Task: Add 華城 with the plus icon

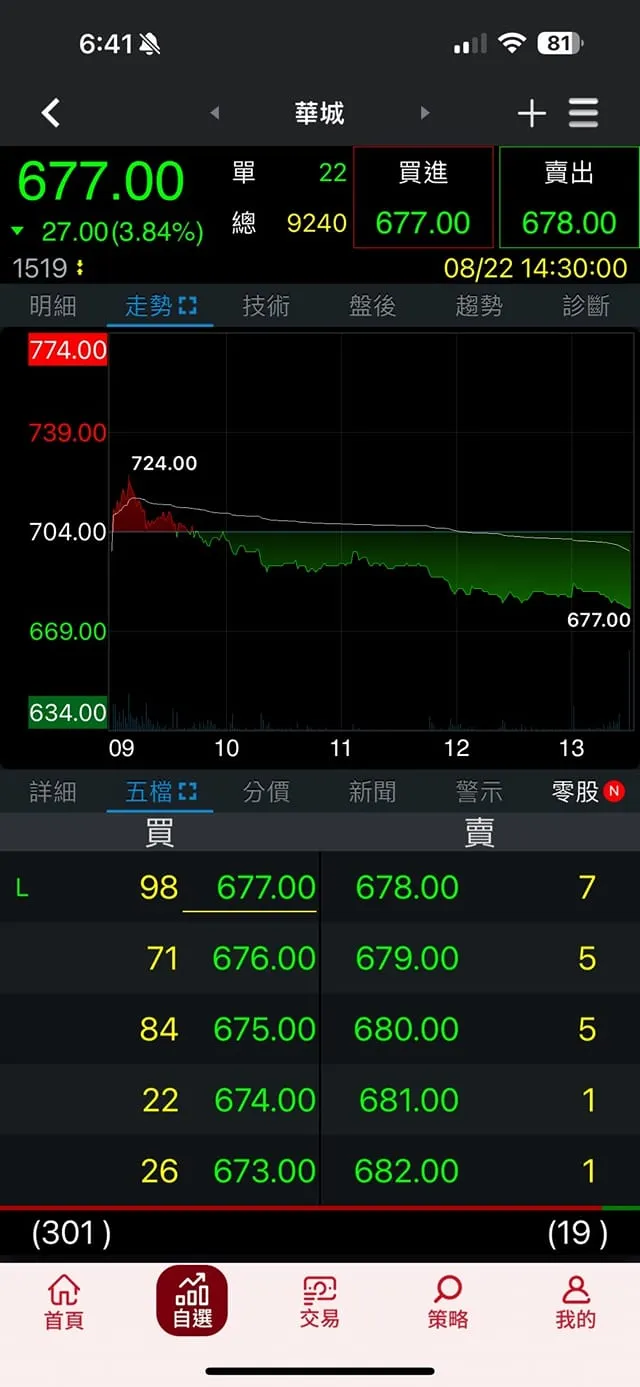Action: click(531, 113)
